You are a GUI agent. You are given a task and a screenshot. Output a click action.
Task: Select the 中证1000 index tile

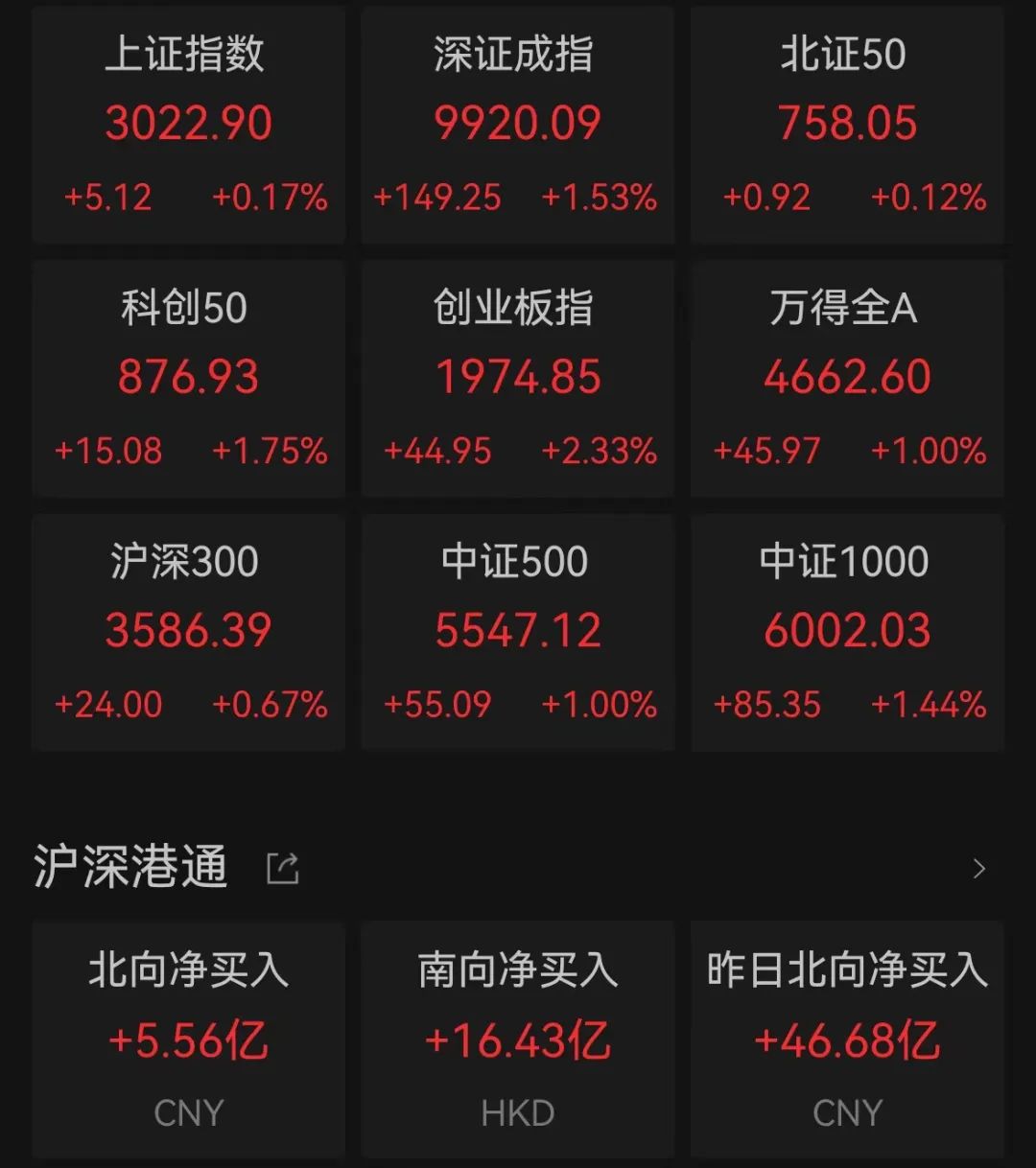tap(847, 632)
